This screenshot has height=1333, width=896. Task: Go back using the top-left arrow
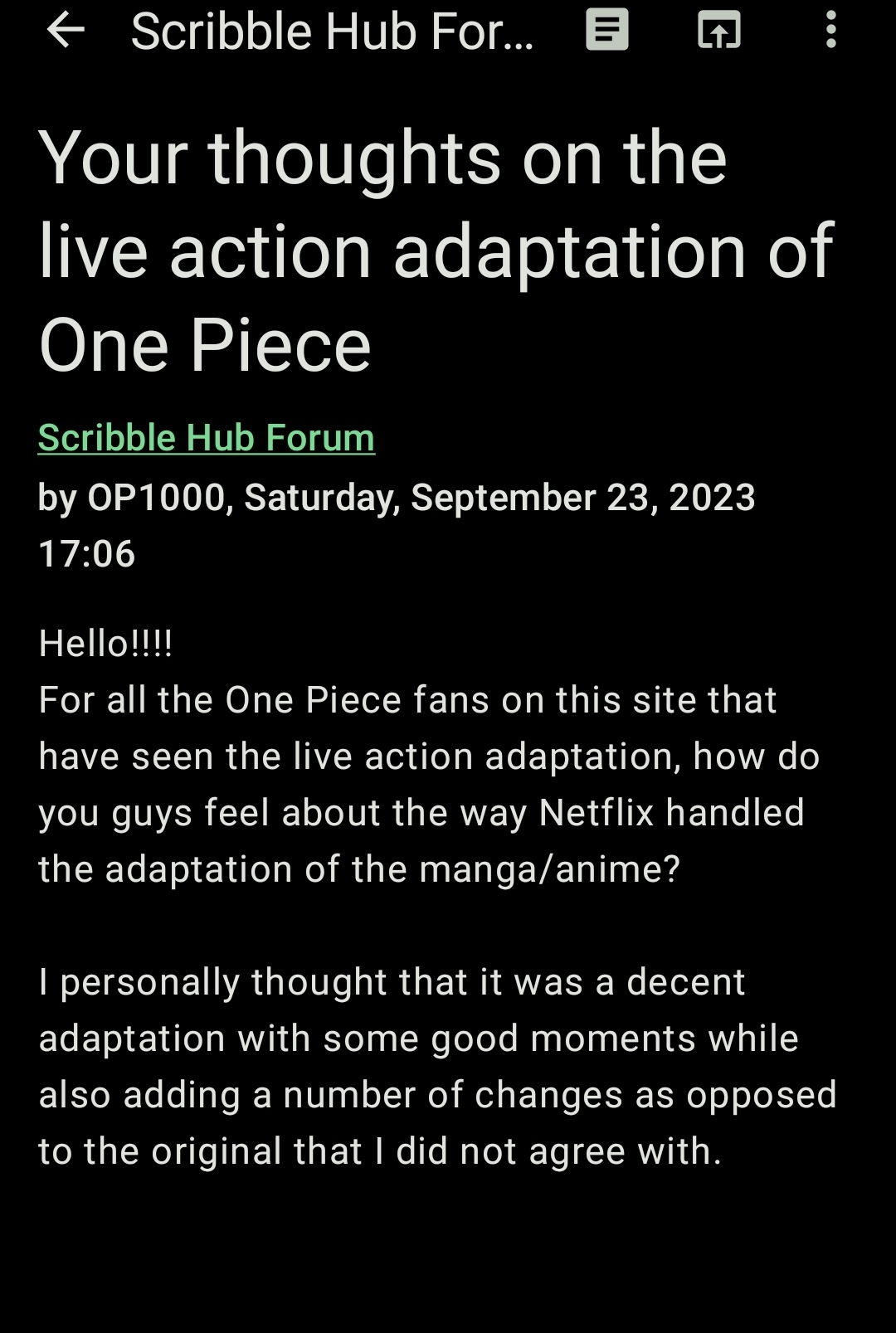click(x=66, y=31)
